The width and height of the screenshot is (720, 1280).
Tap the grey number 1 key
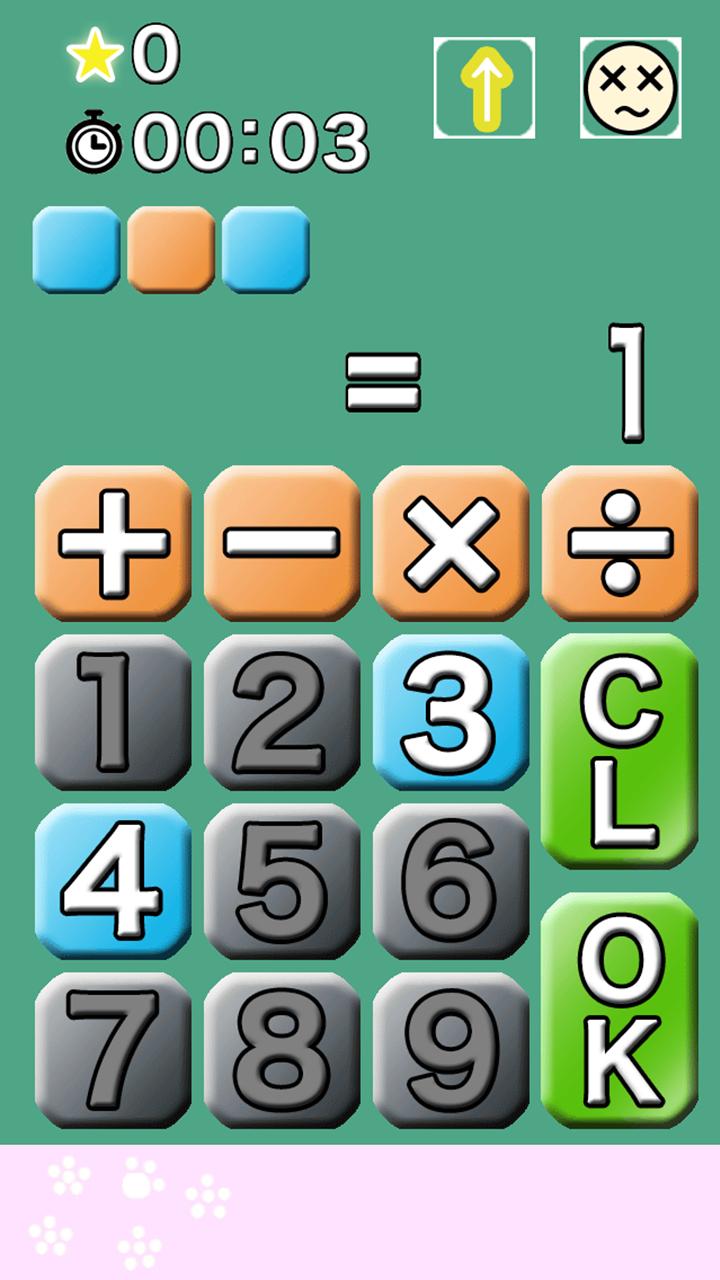pos(113,712)
